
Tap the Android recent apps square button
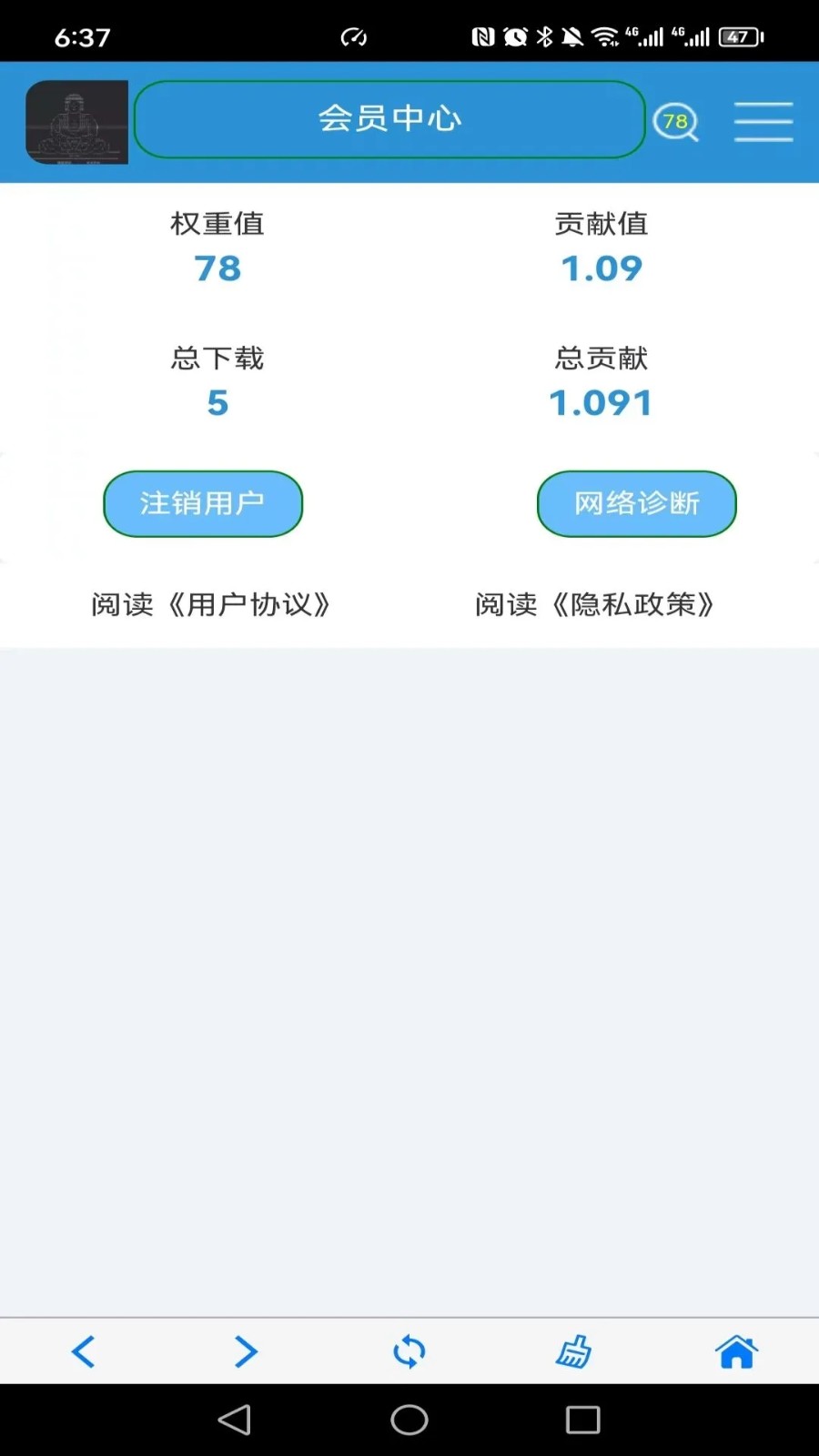coord(580,1418)
